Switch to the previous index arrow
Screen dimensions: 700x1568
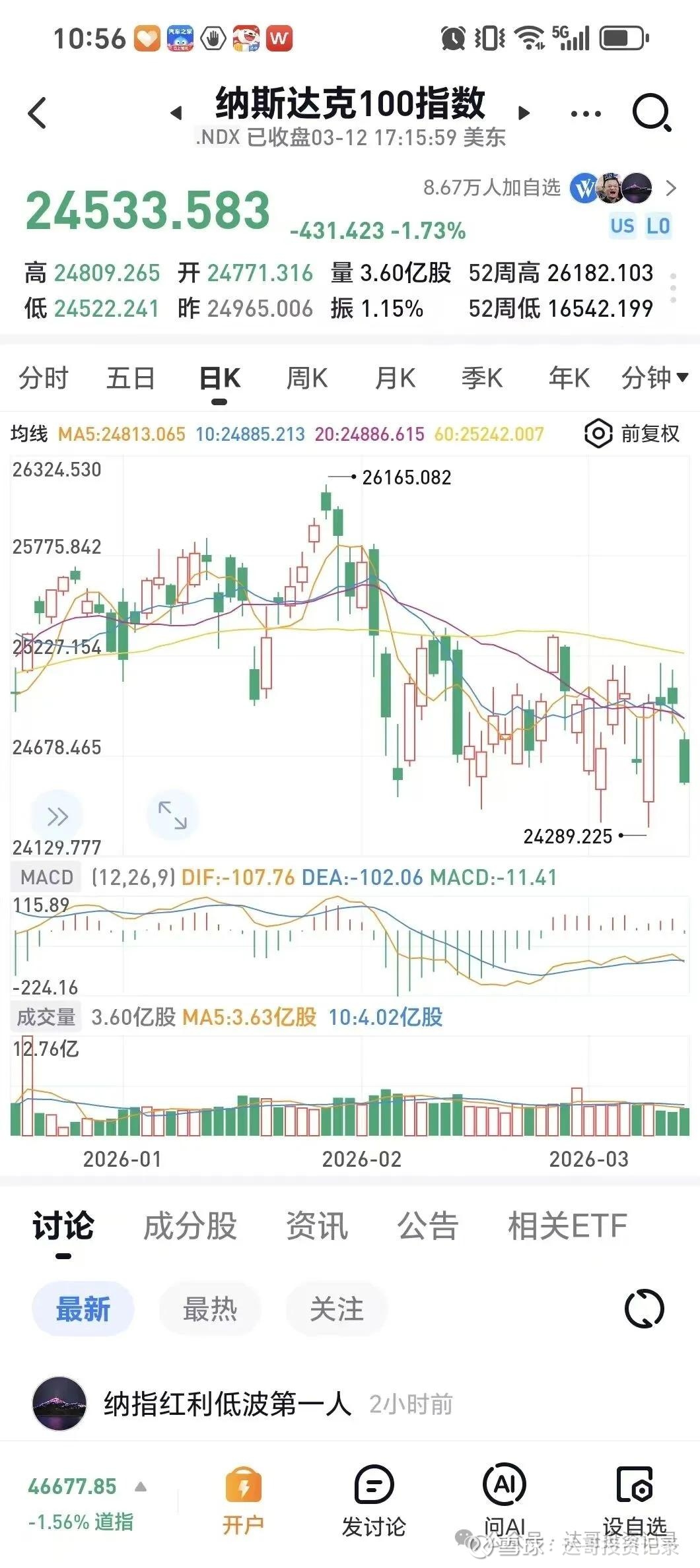tap(176, 114)
